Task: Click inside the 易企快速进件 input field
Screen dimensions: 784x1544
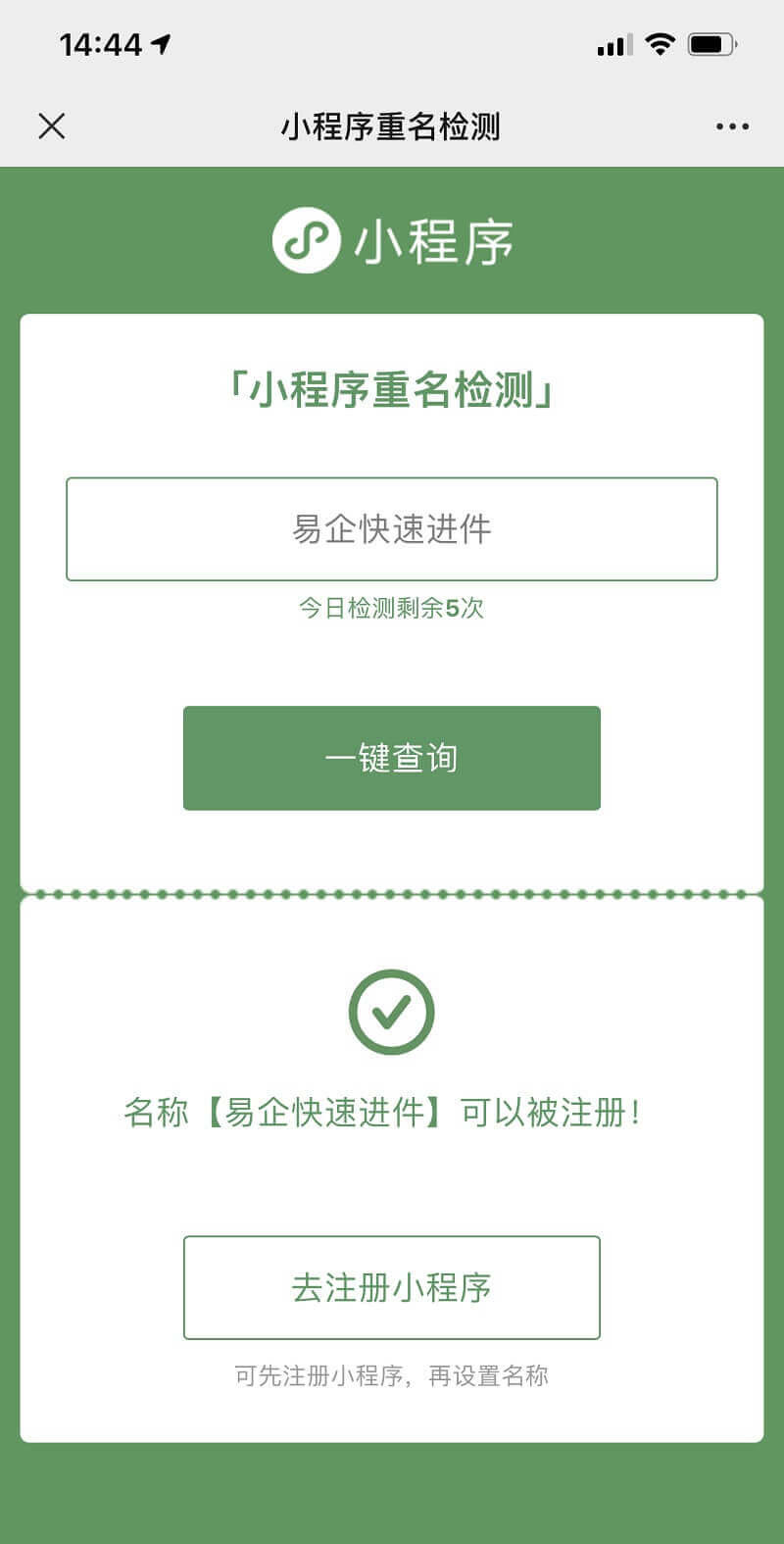Action: [x=392, y=528]
